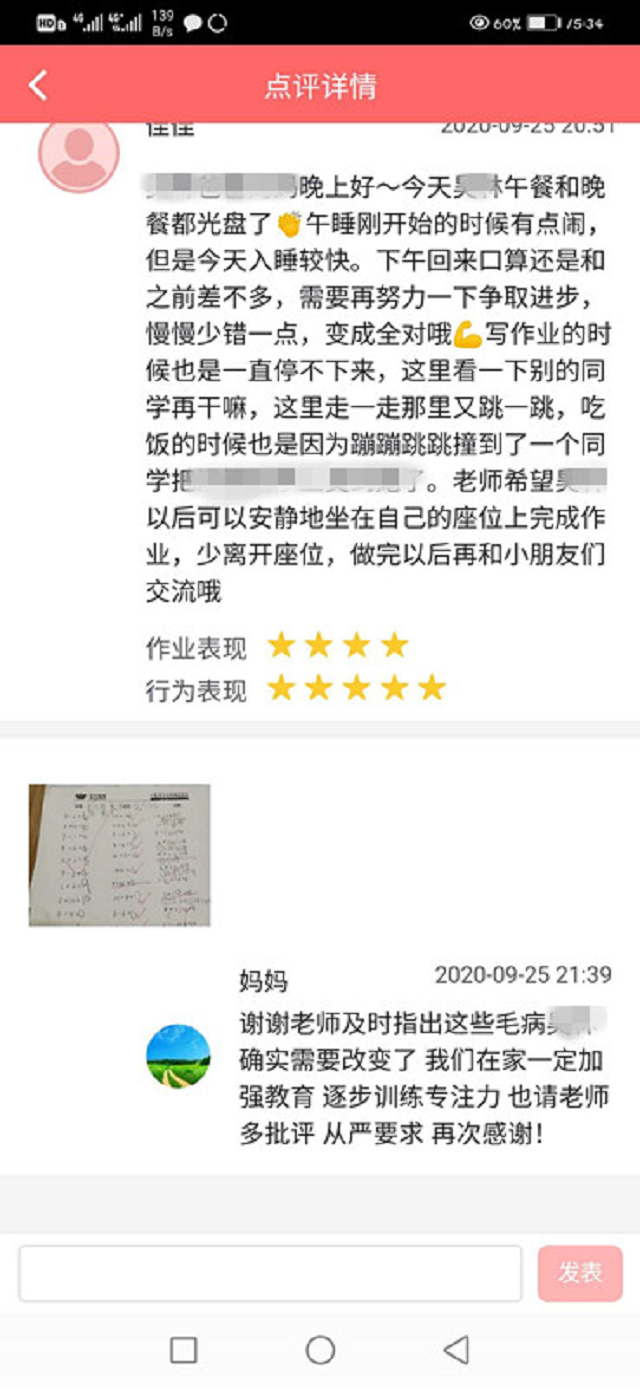Open the homework photo thumbnail
The image size is (640, 1387).
pos(119,854)
